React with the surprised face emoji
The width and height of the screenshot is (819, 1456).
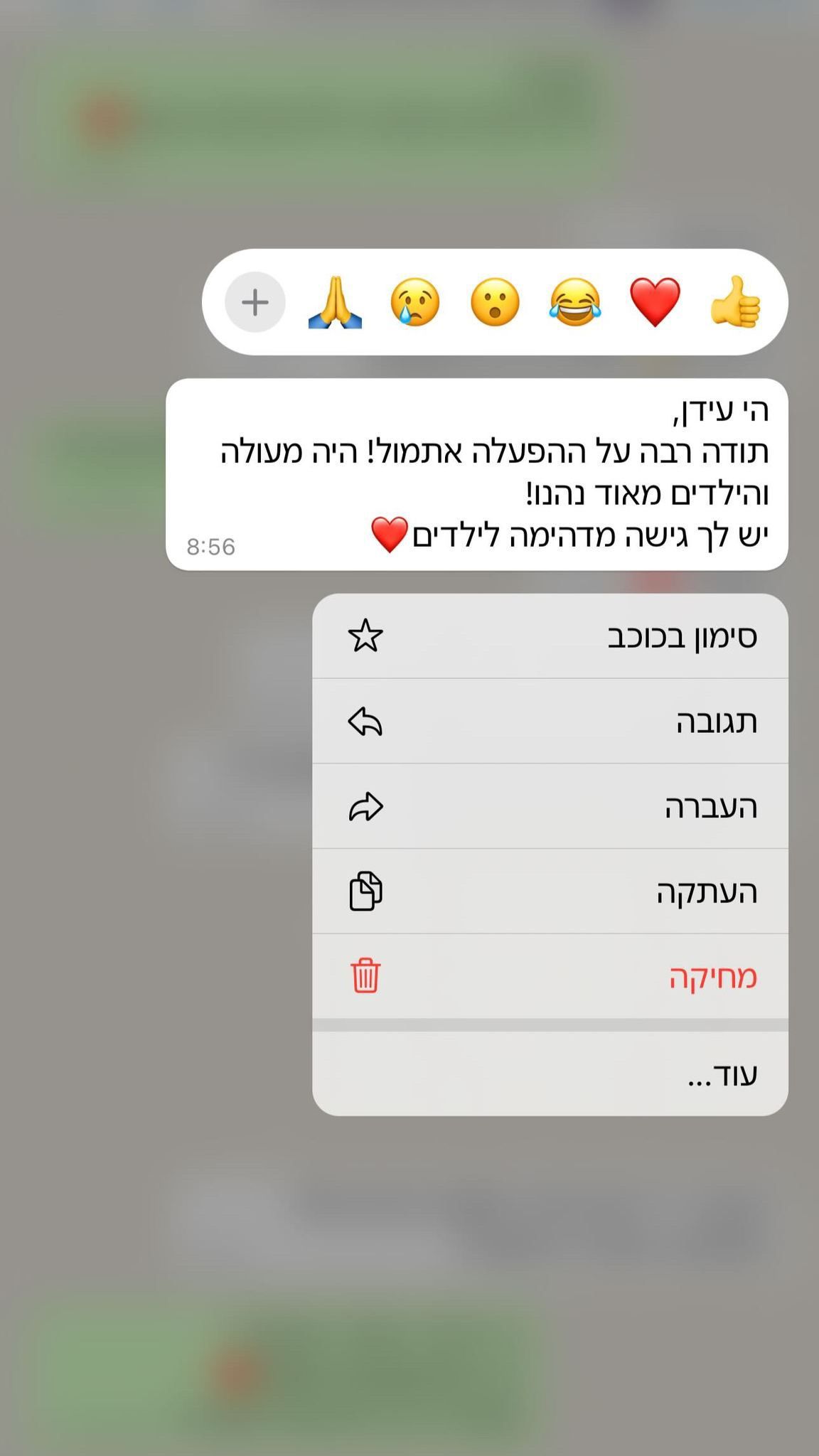495,302
